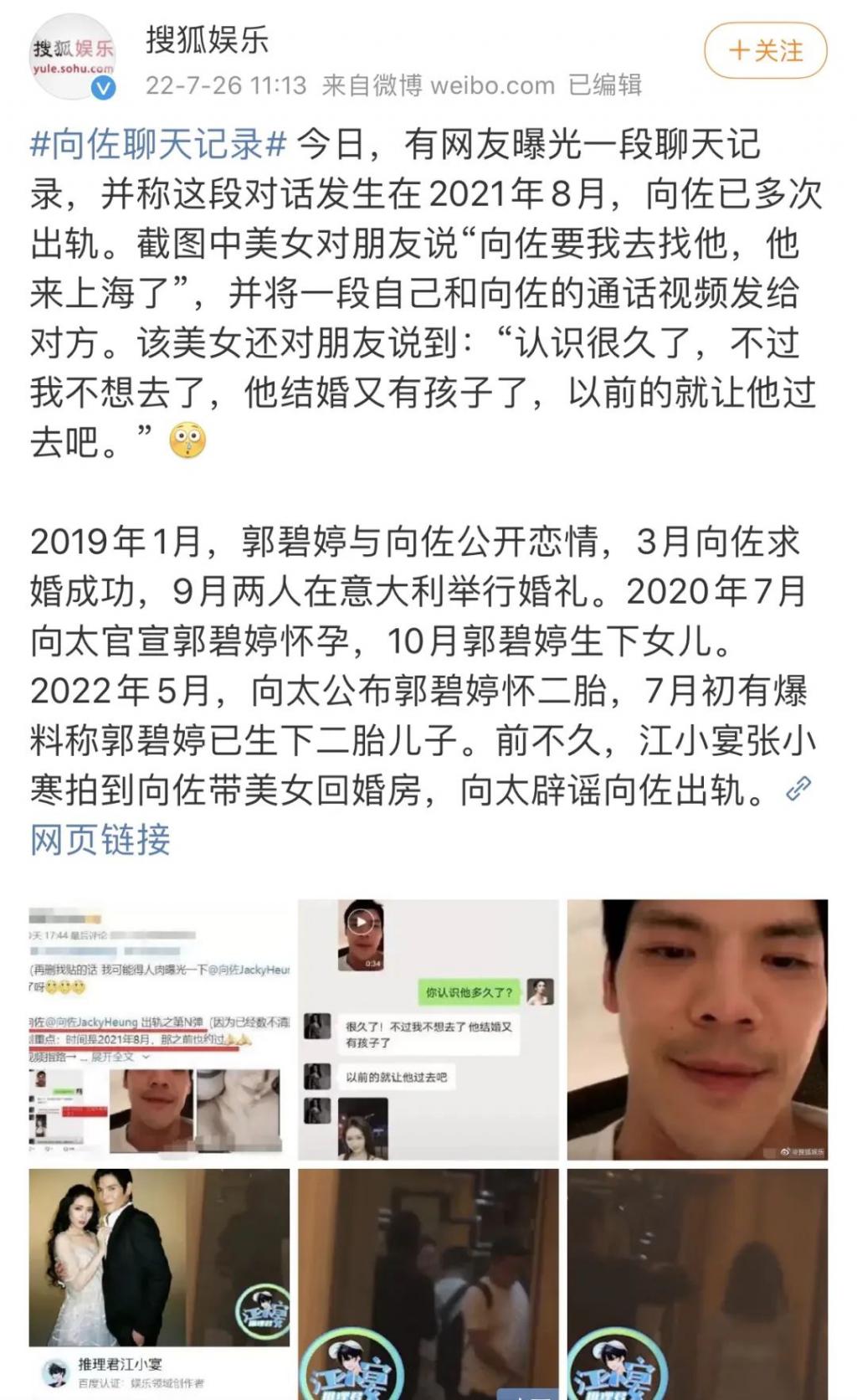Open the #向佐聊天记录# hashtag topic

click(x=158, y=145)
